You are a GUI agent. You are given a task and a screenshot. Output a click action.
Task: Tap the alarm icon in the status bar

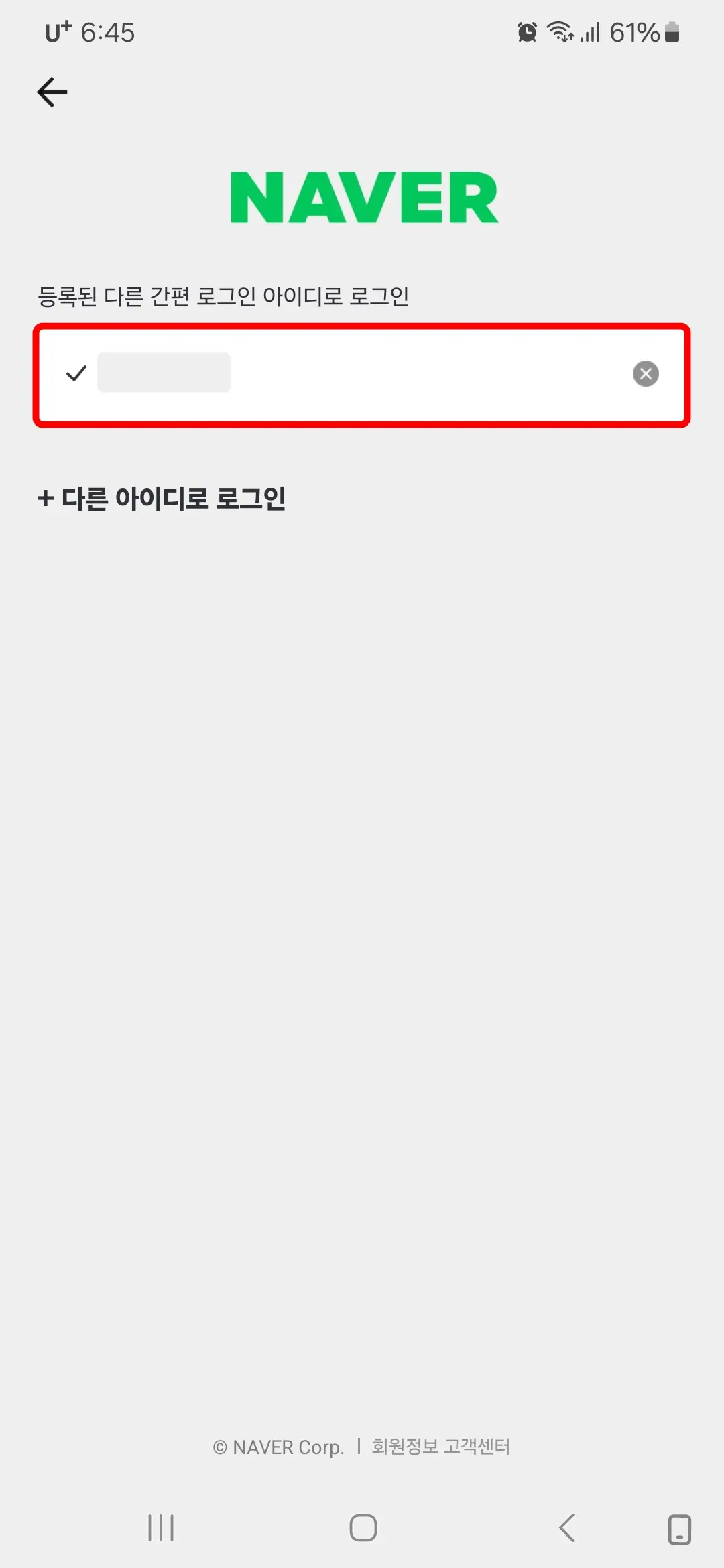coord(527,31)
